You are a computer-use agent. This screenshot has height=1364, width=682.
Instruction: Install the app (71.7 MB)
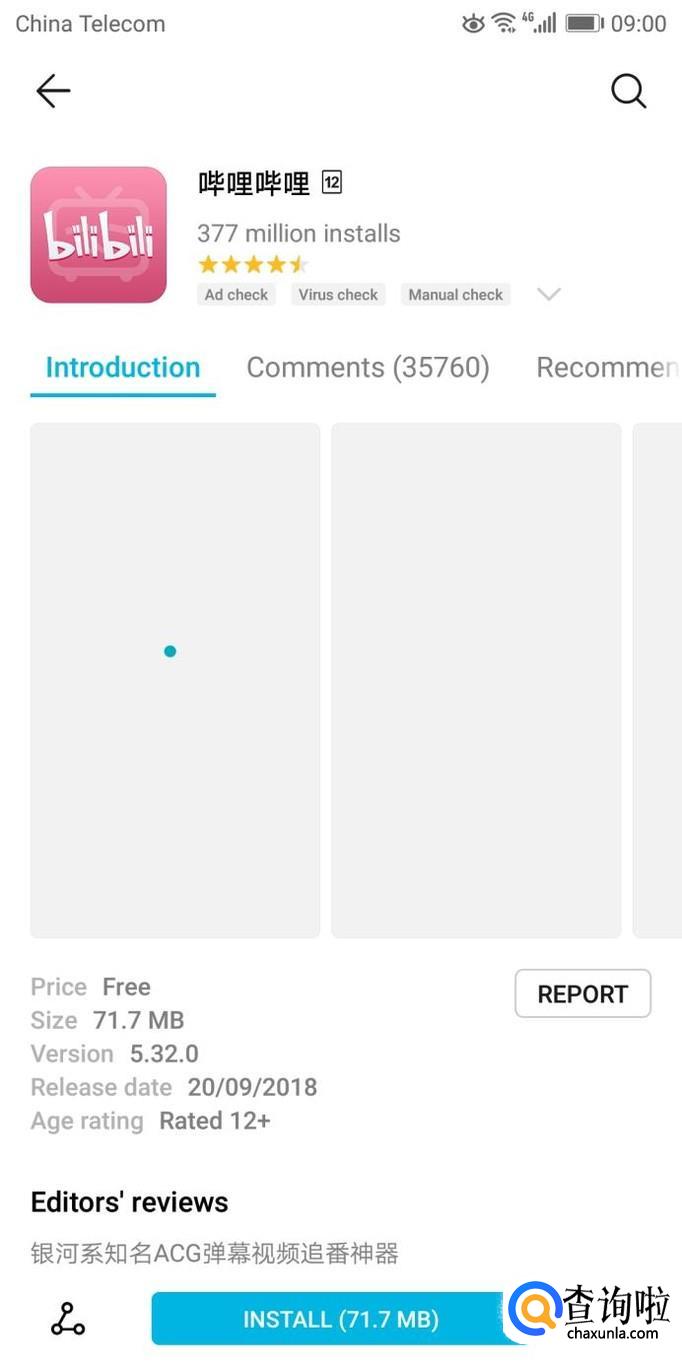(x=340, y=1319)
